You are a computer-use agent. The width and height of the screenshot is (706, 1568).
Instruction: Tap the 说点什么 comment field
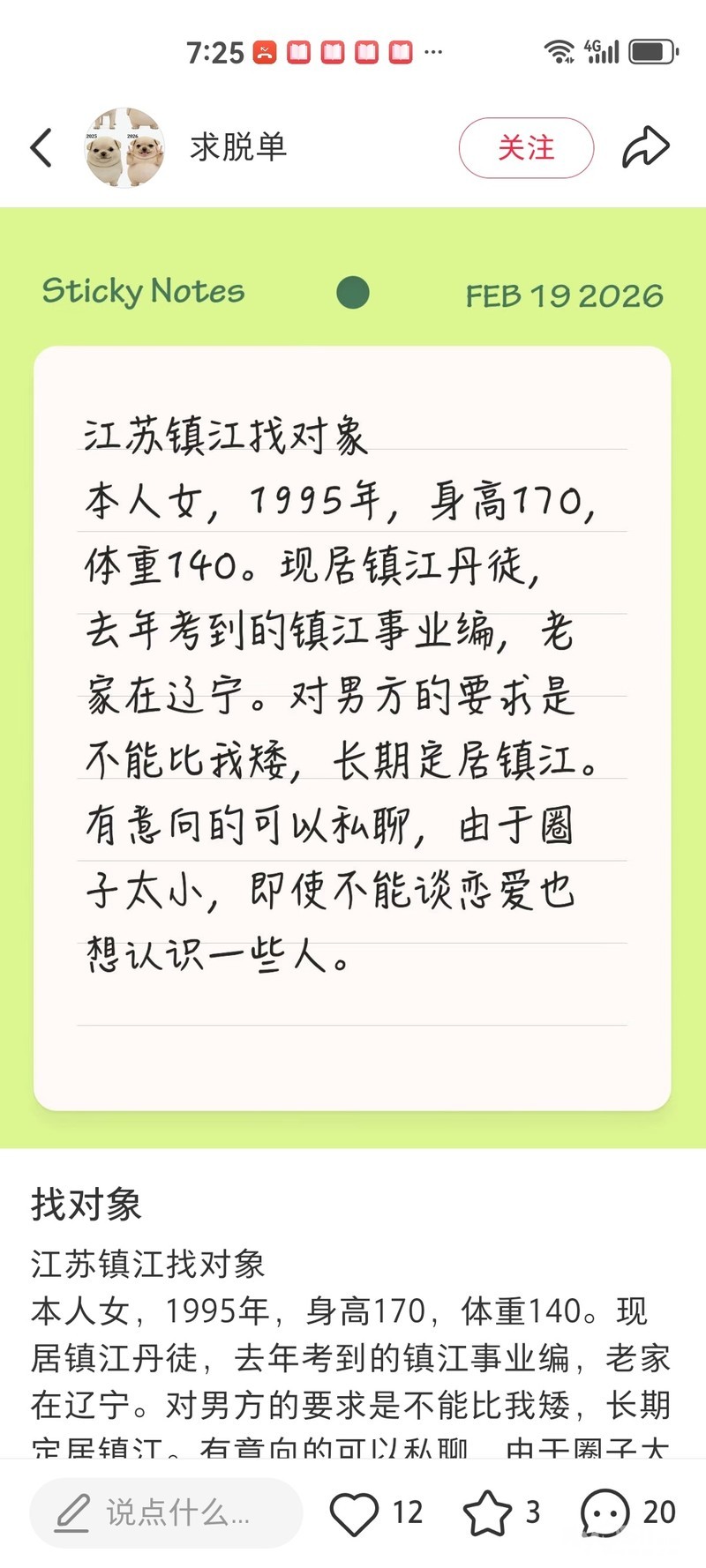[166, 1512]
